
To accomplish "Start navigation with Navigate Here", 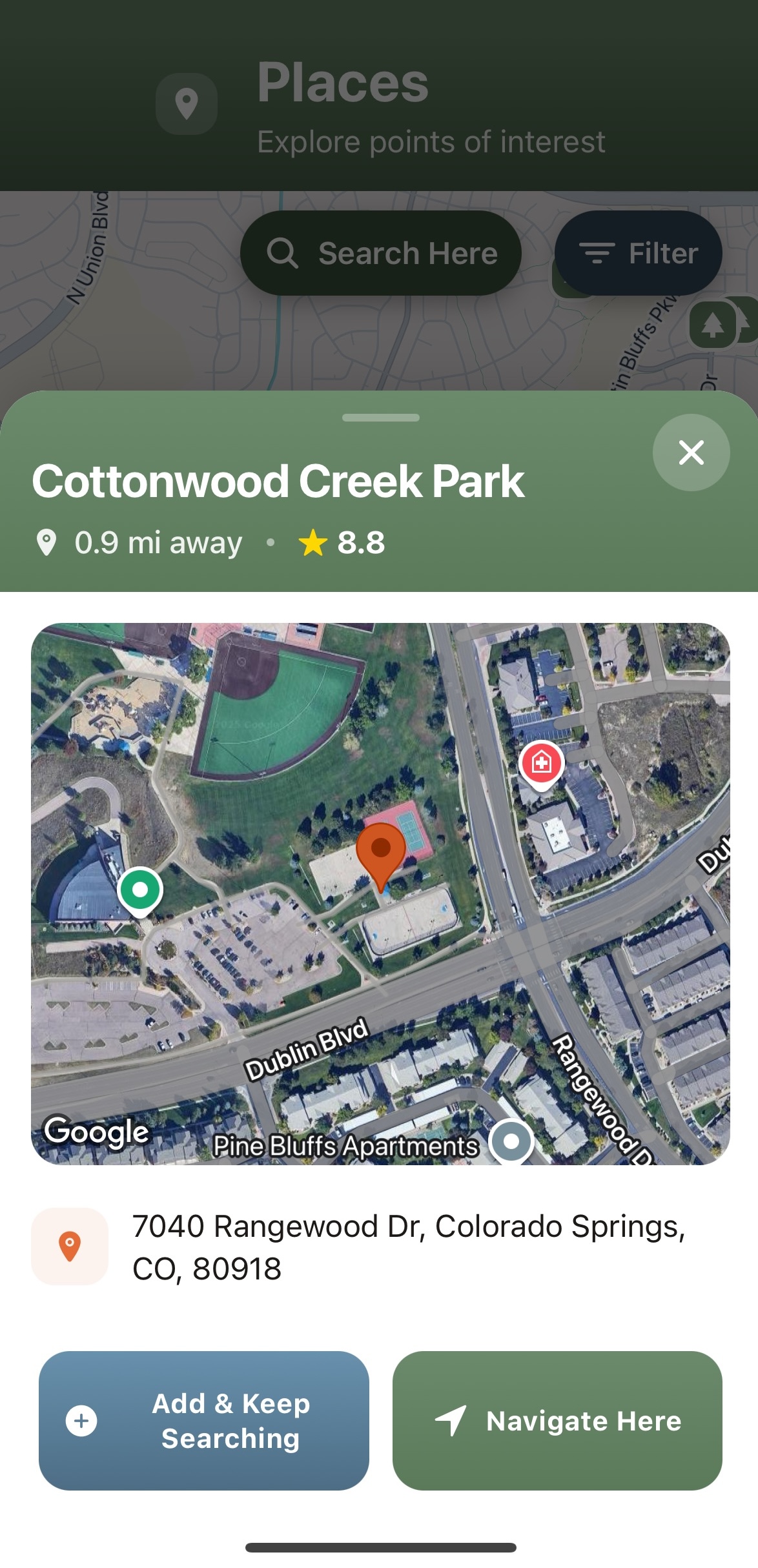I will pos(557,1420).
